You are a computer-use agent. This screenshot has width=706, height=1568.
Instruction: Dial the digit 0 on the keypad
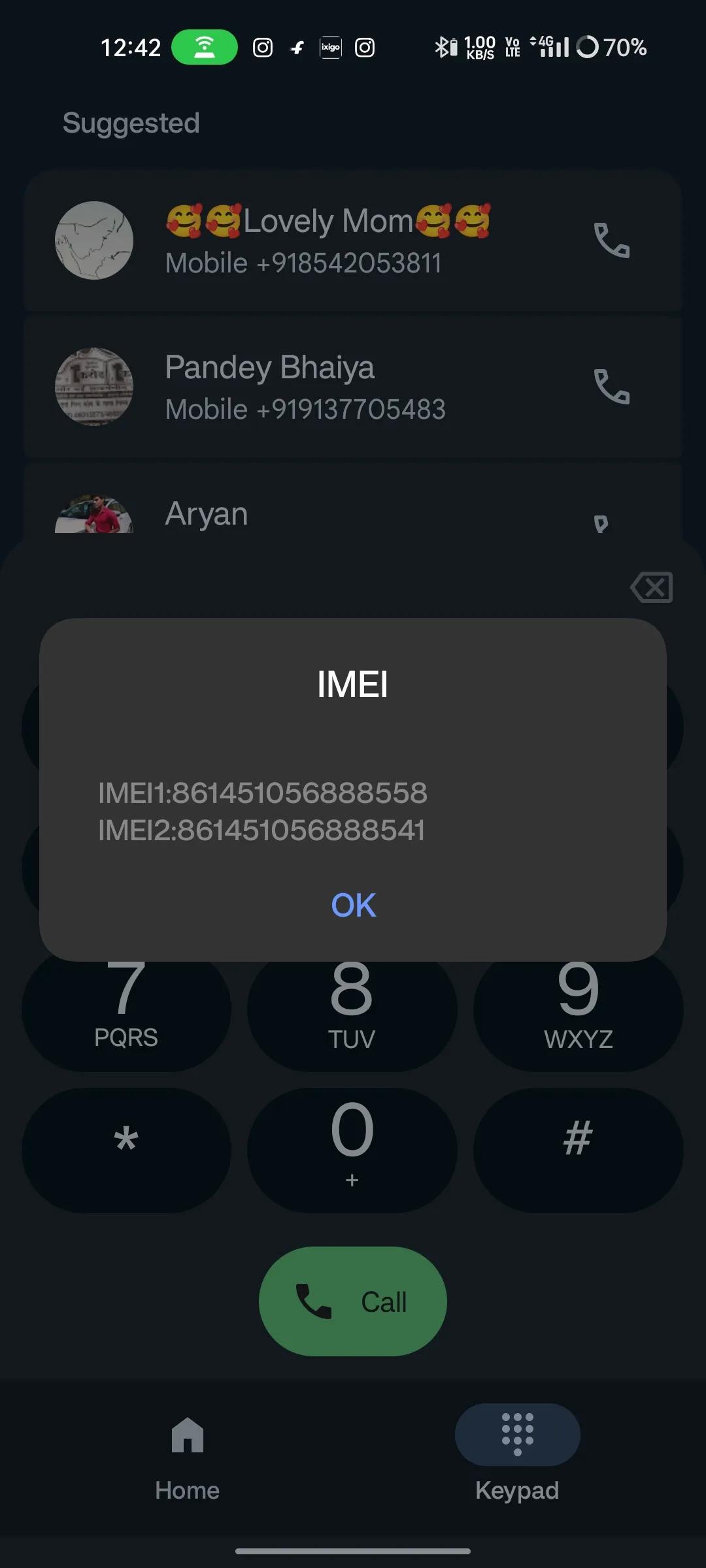(x=352, y=1150)
